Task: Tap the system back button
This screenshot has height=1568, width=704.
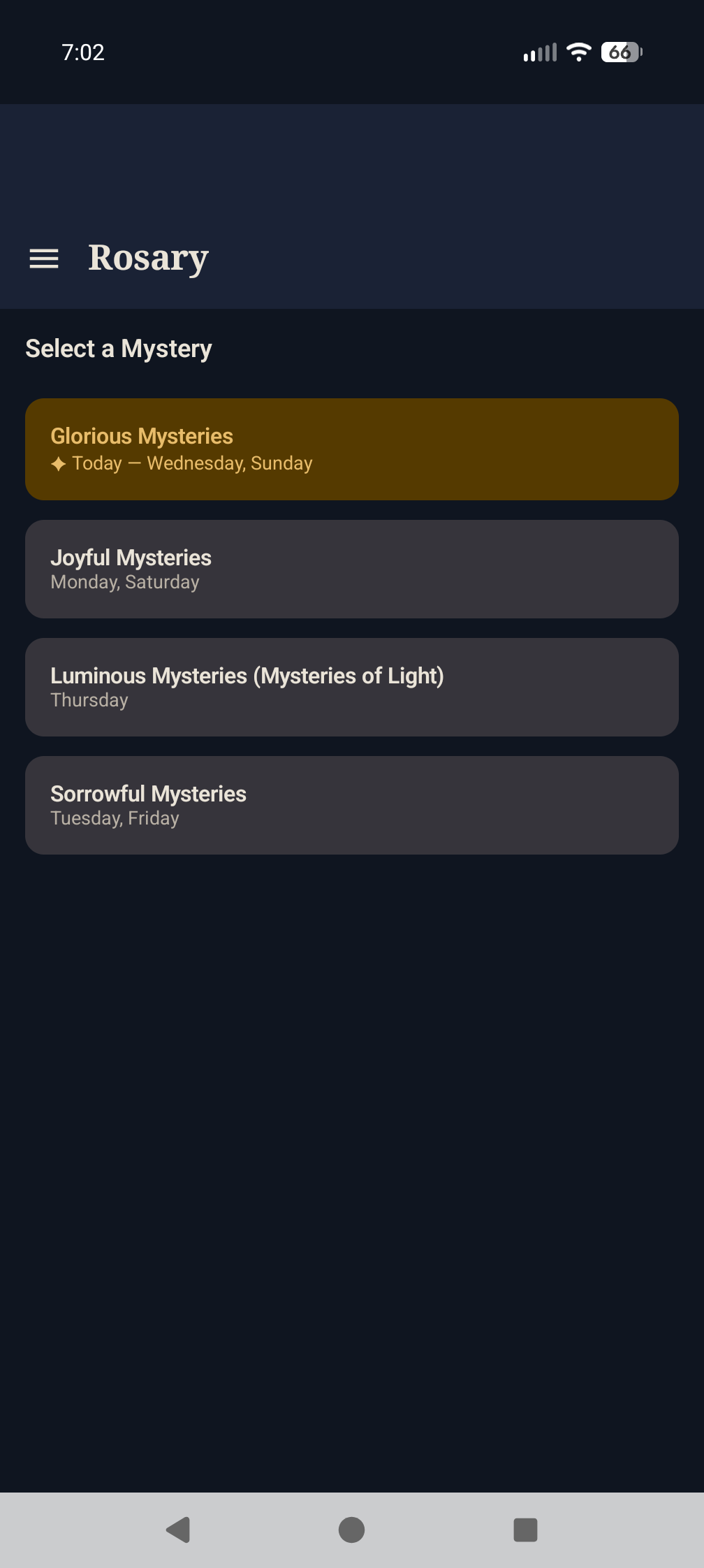Action: coord(178,1530)
